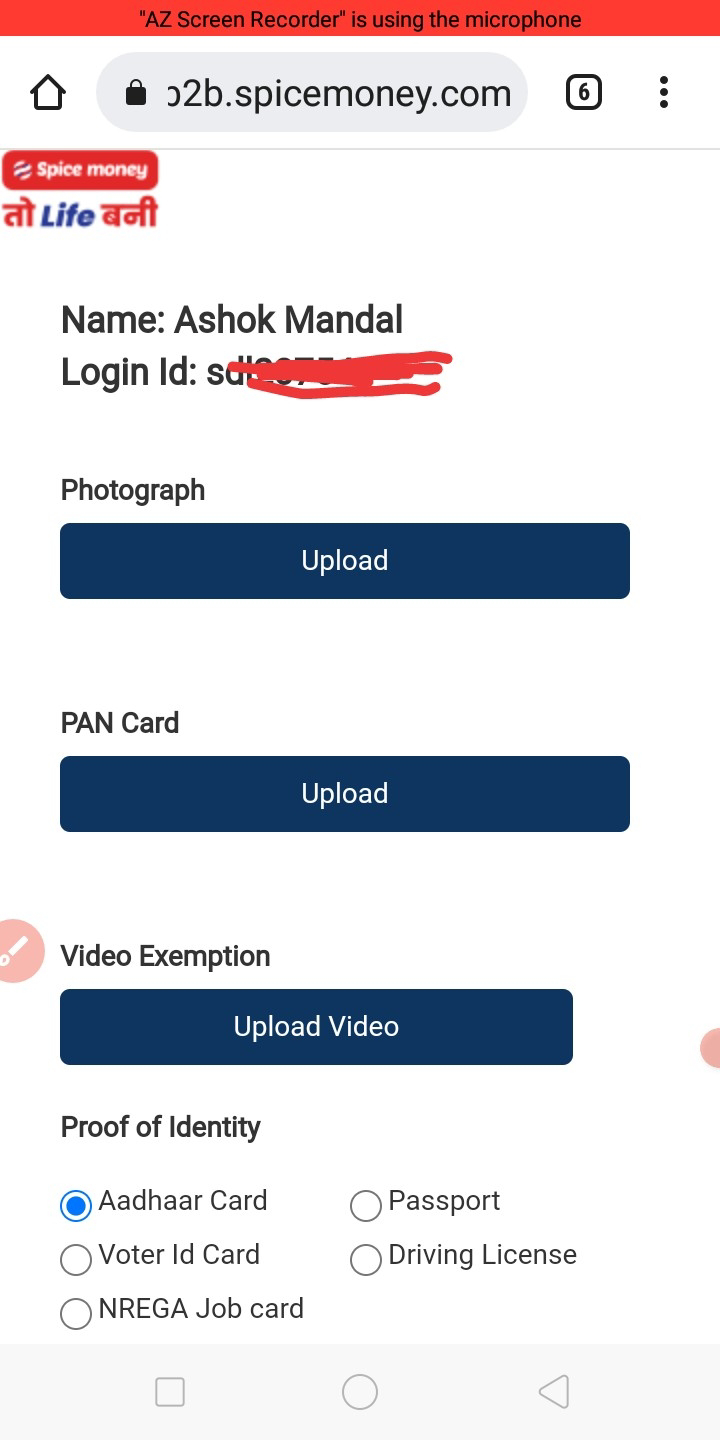The image size is (720, 1440).
Task: Upload the PAN Card
Action: (345, 794)
